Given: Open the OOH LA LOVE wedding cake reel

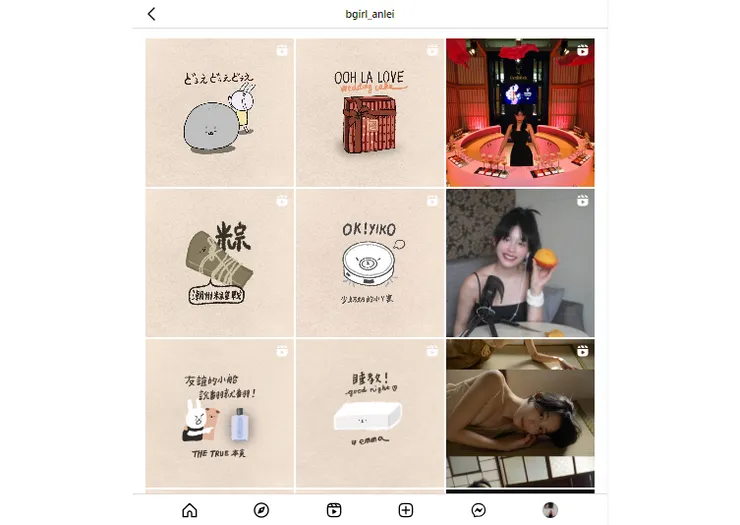Looking at the screenshot, I should (370, 112).
